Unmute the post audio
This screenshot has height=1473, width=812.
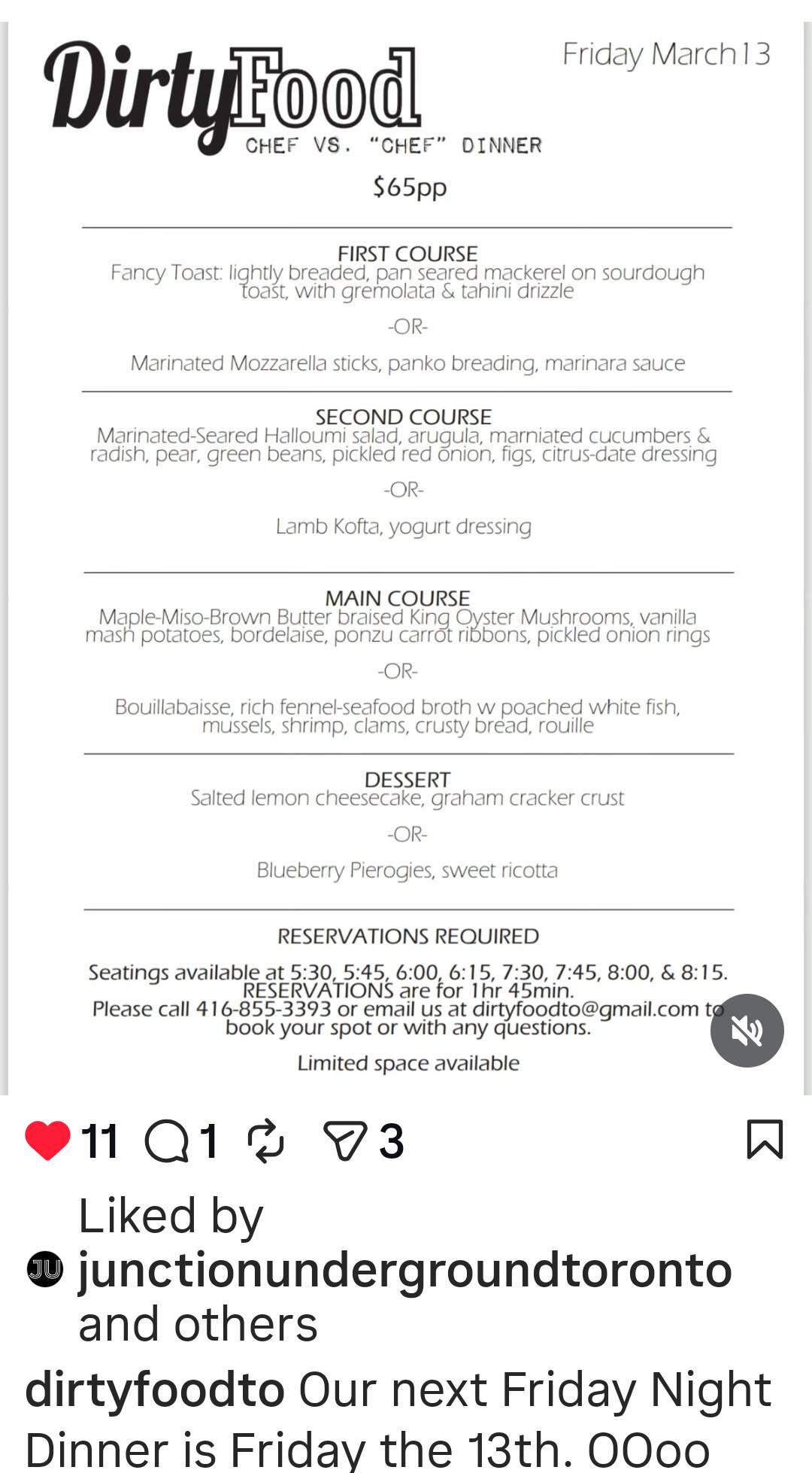[x=747, y=1031]
